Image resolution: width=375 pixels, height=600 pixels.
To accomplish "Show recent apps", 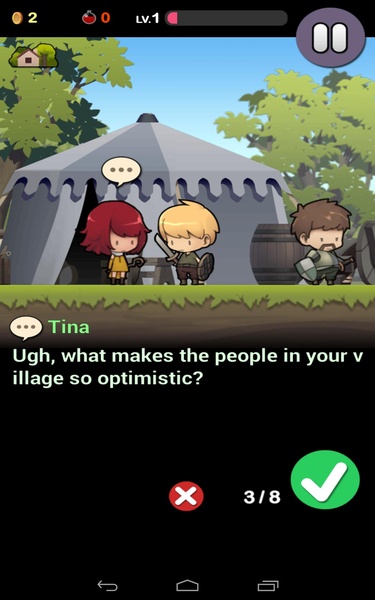I will pos(268,585).
